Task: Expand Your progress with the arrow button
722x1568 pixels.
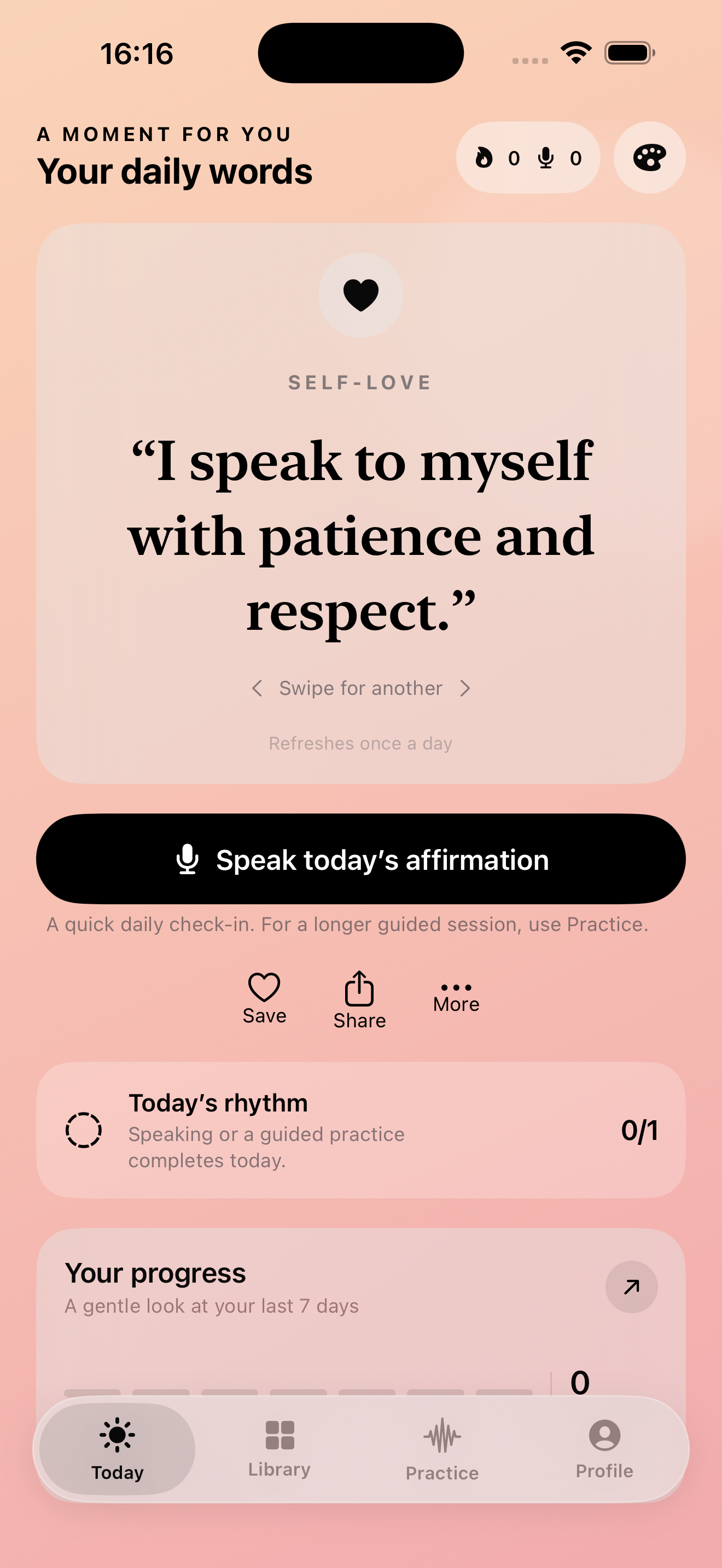Action: tap(631, 1287)
